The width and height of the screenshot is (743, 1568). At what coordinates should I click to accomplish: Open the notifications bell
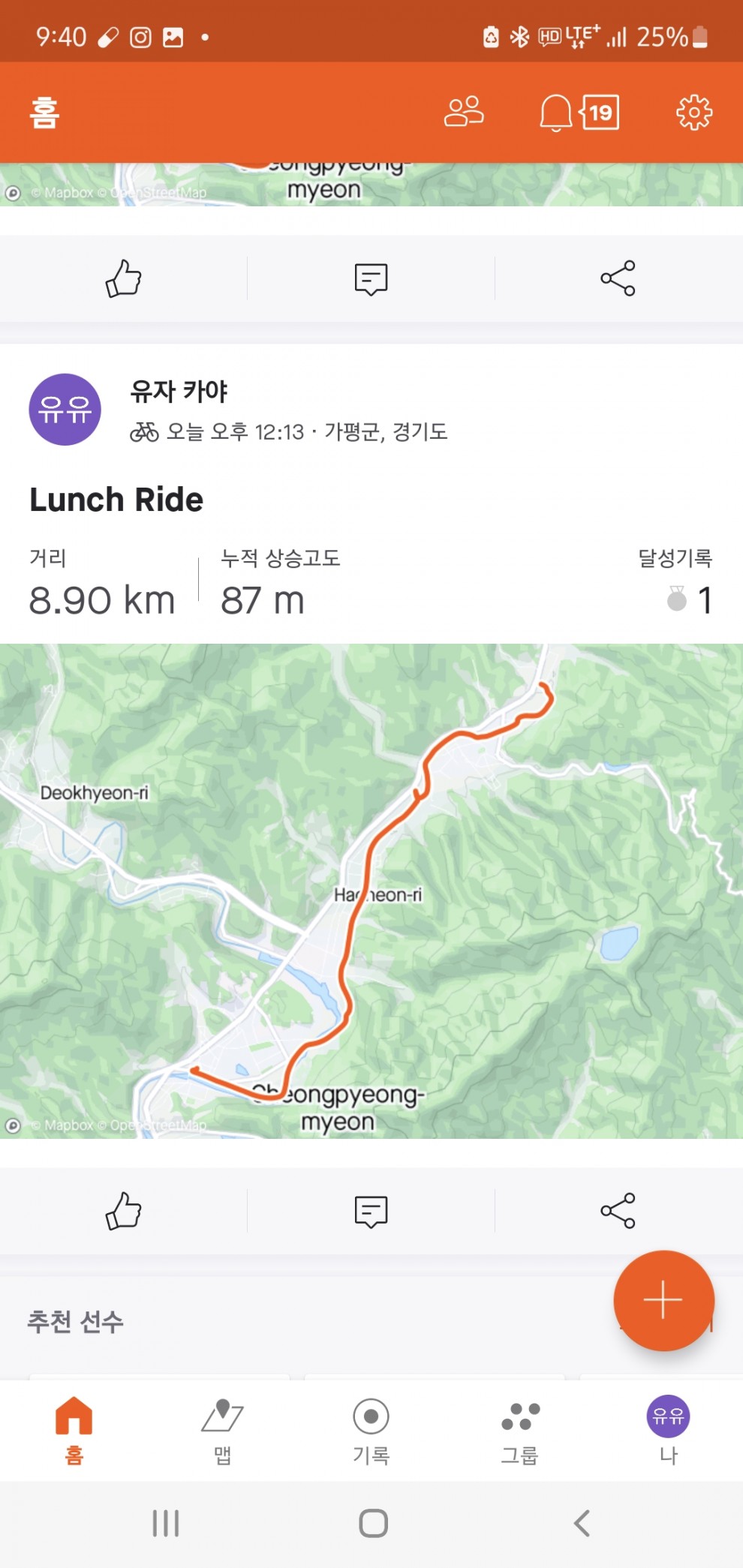point(556,113)
